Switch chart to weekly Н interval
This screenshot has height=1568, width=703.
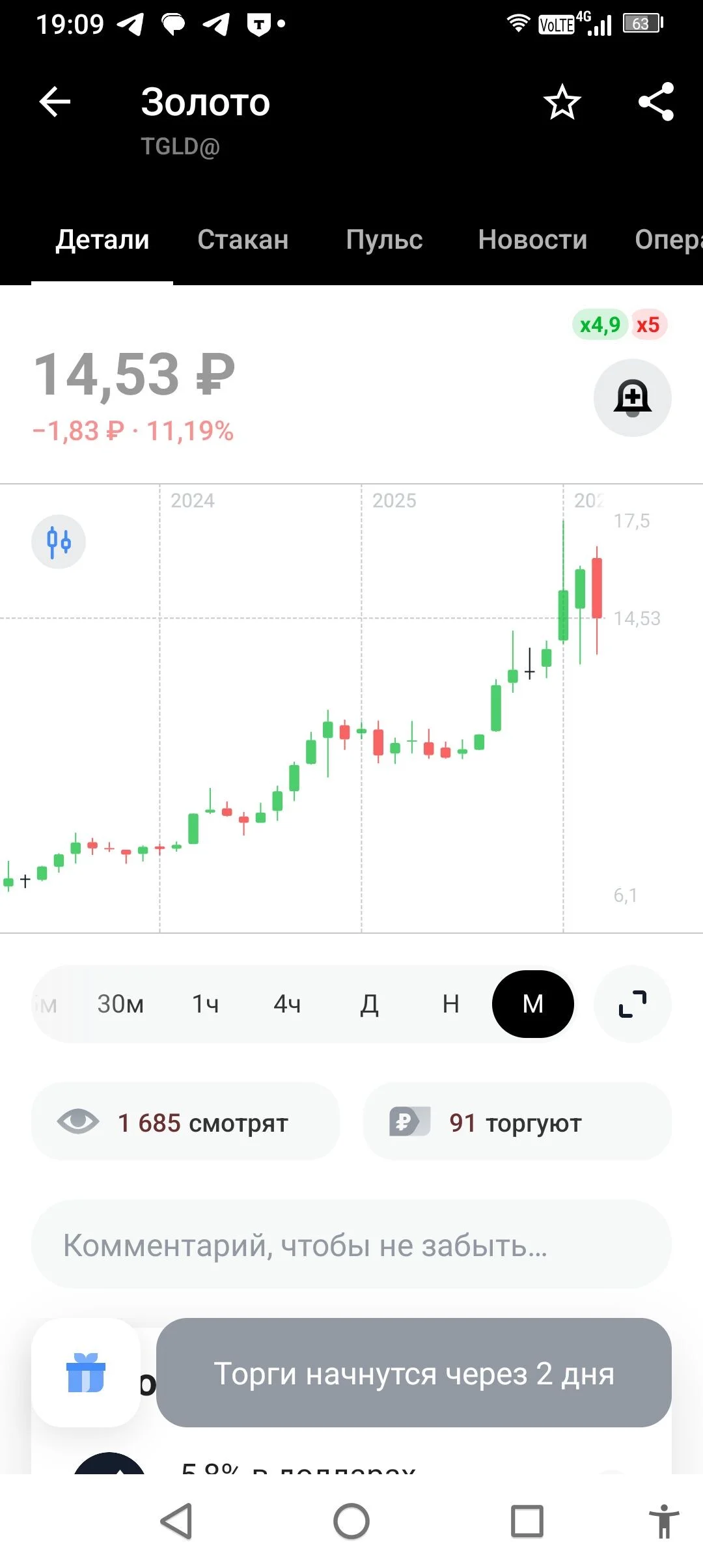coord(451,1004)
